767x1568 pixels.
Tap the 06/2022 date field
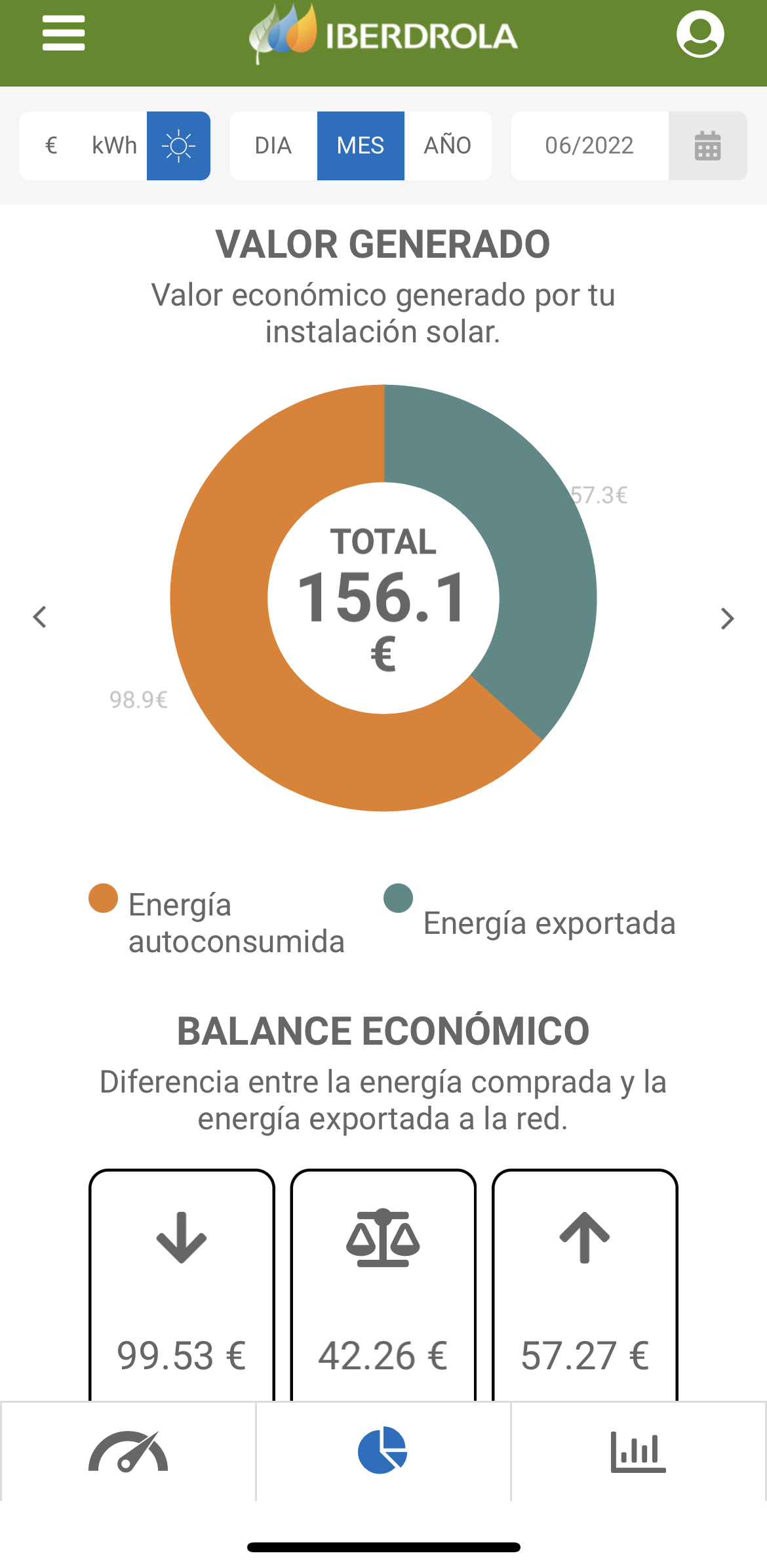pyautogui.click(x=589, y=146)
